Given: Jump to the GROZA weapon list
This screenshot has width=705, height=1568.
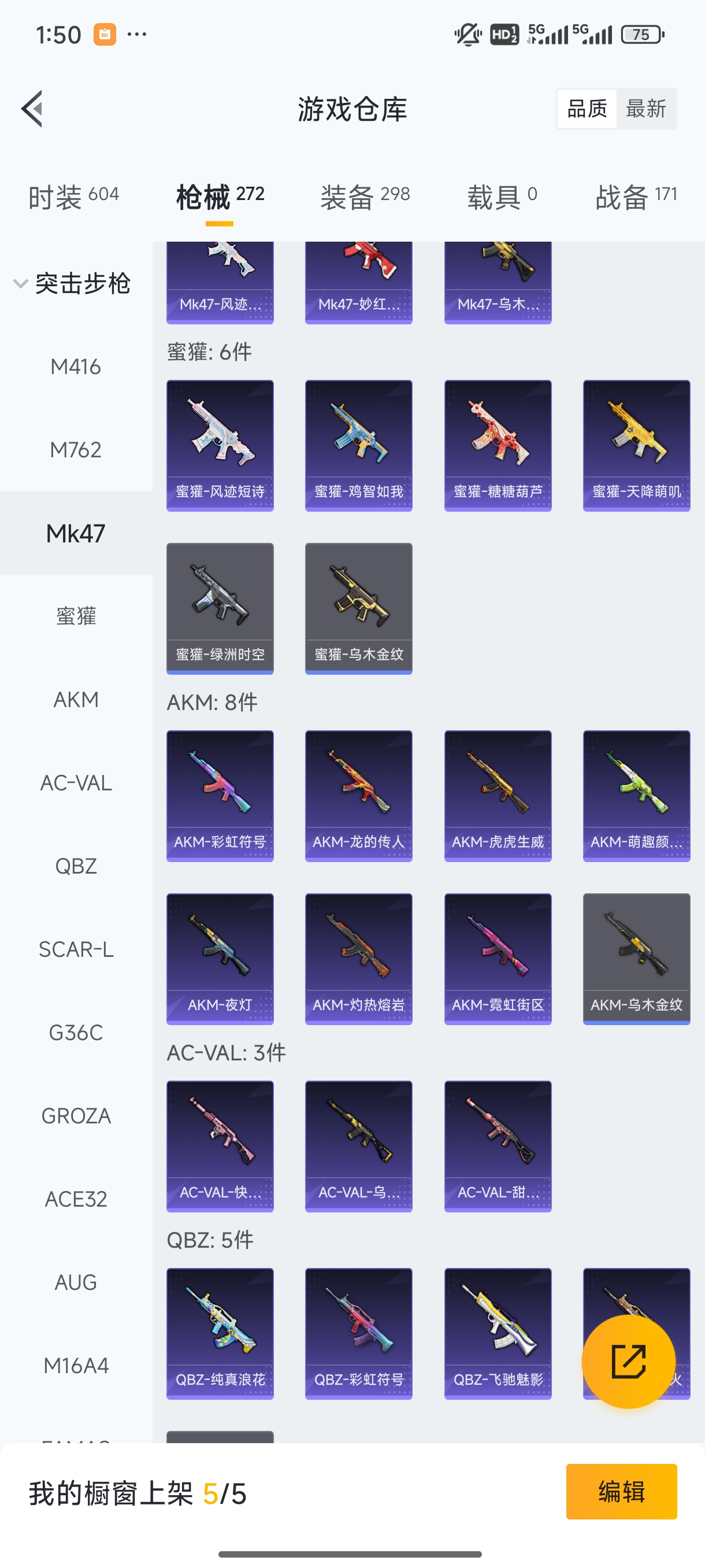Looking at the screenshot, I should pyautogui.click(x=76, y=1116).
